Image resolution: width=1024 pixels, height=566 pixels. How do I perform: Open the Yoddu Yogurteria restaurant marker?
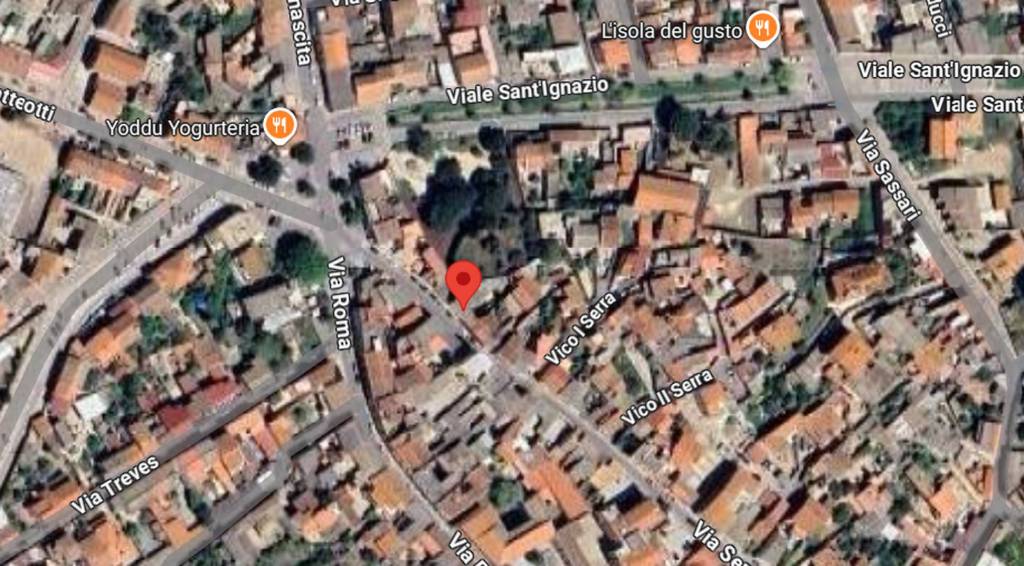click(280, 126)
